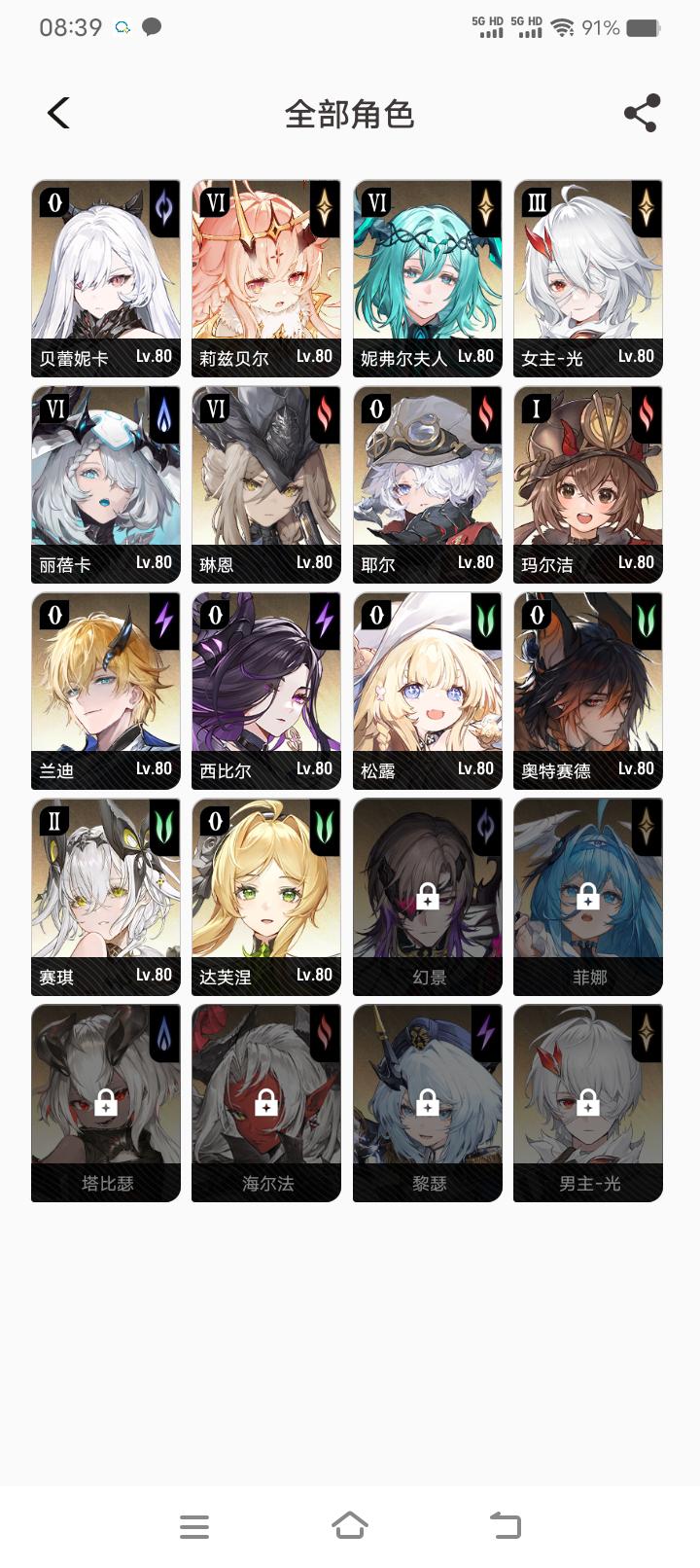Go to the system home screen
Viewport: 700px width, 1568px height.
(350, 1525)
